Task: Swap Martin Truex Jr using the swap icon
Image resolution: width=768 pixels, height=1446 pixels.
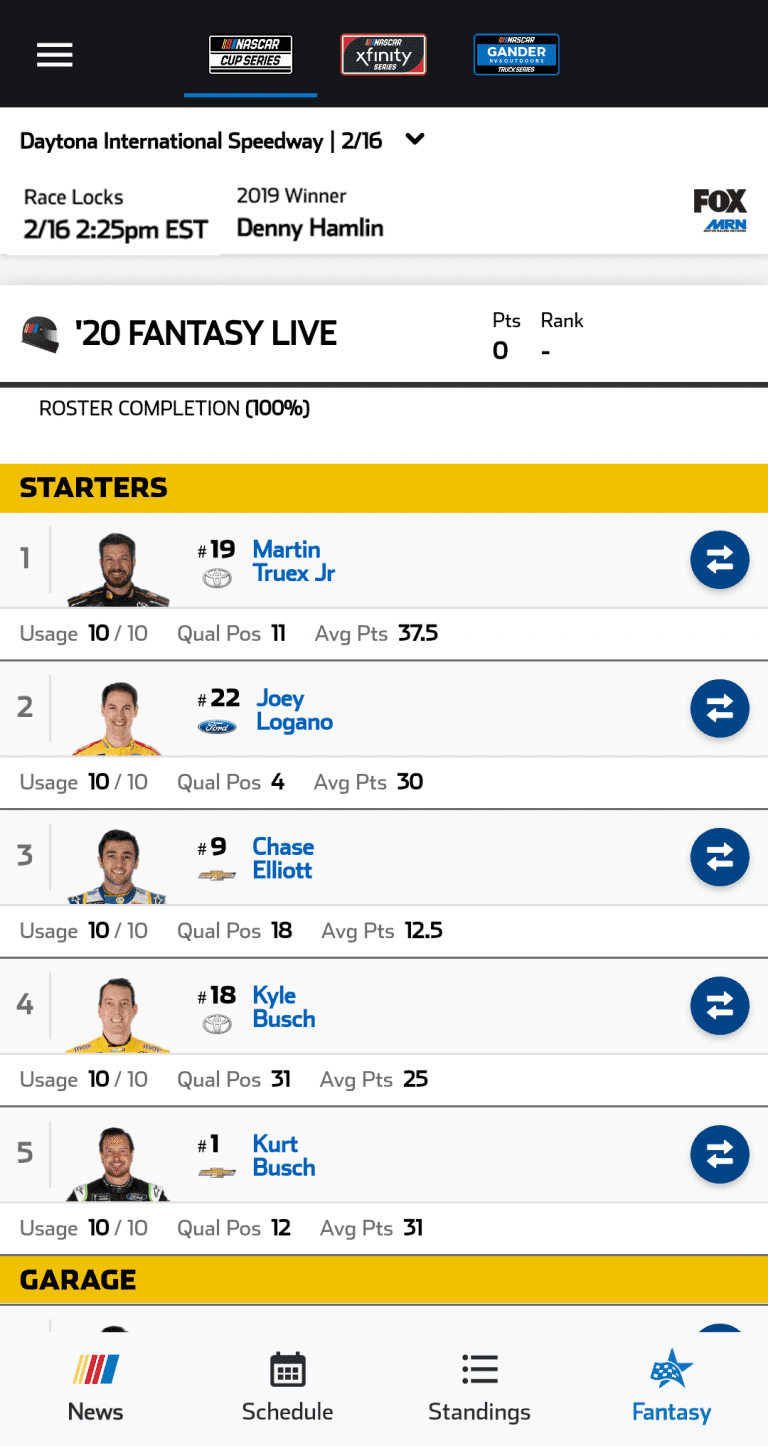Action: coord(719,560)
